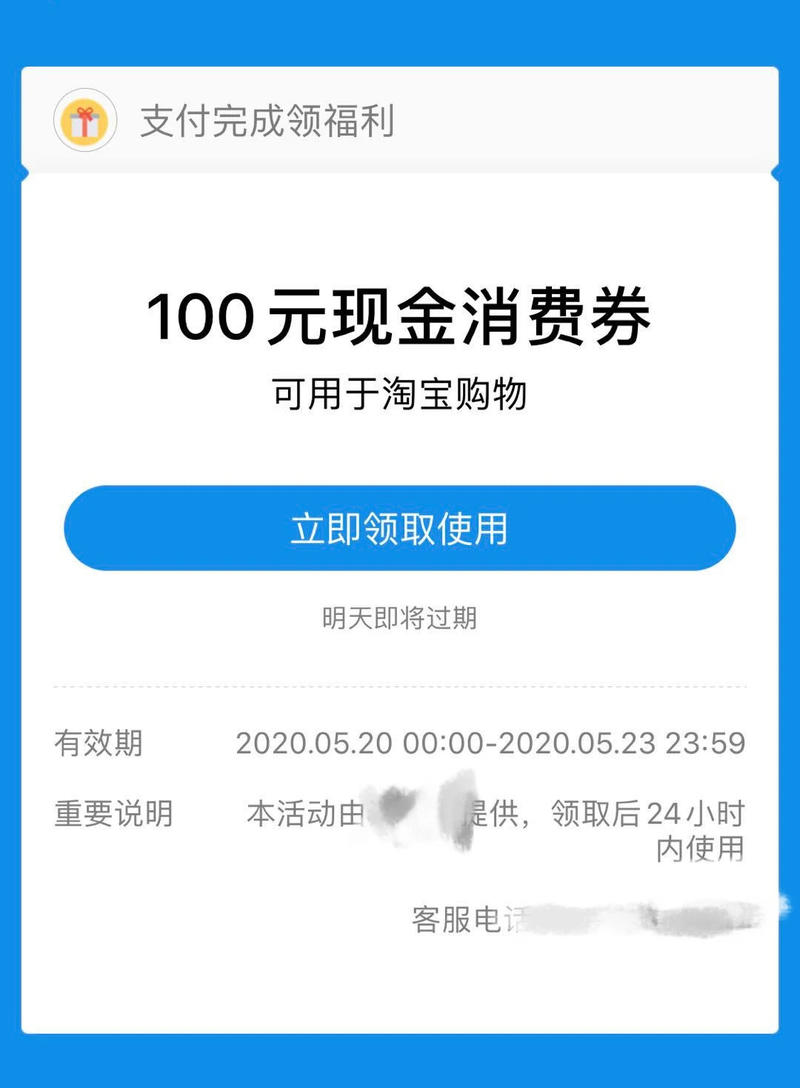800x1088 pixels.
Task: Tap the 明天即将过期 expiry notice
Action: click(x=400, y=619)
